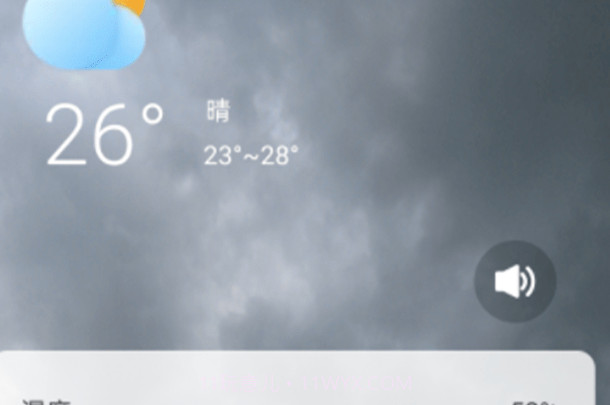Tap the speaker icon to hear weather
Screen dimensions: 610x405
click(514, 282)
